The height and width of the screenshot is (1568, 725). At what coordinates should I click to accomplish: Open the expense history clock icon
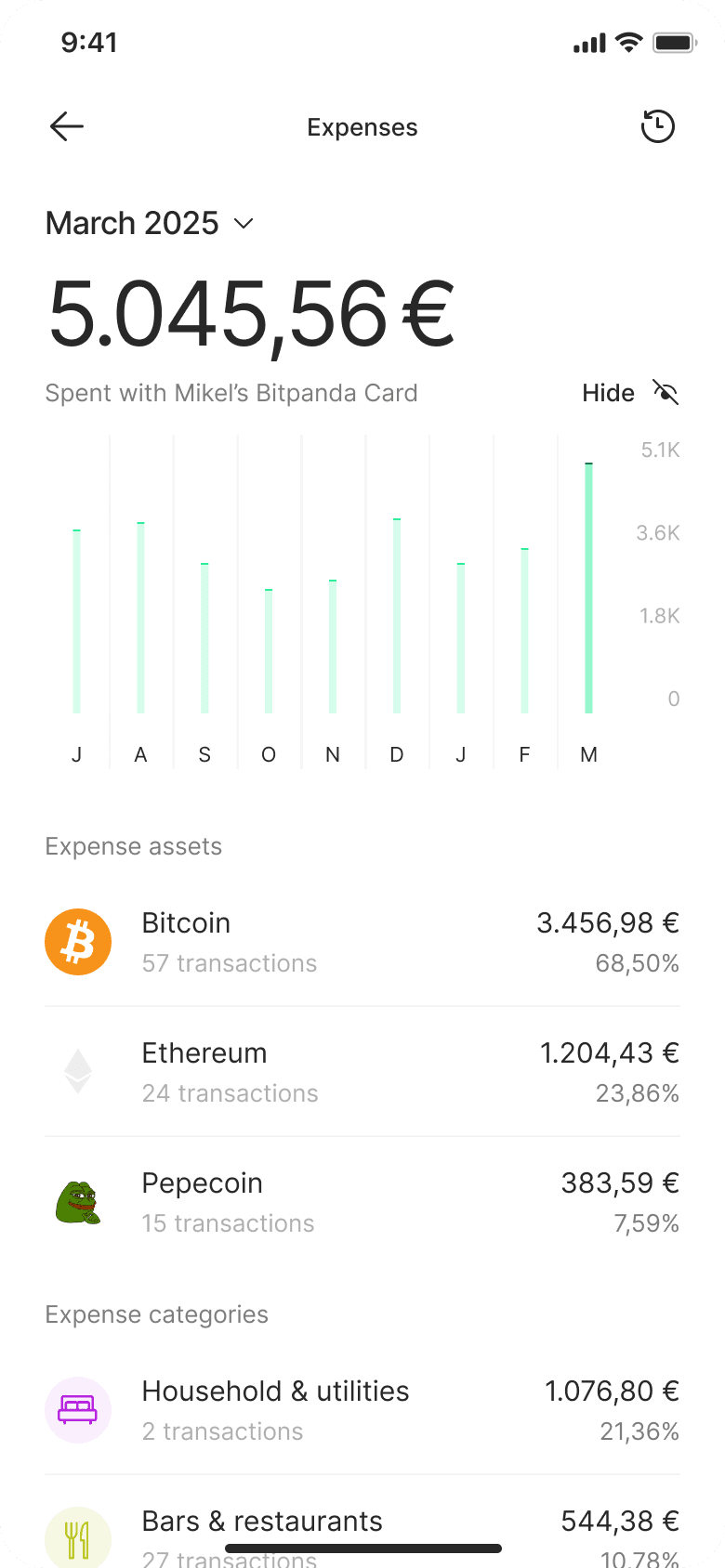(657, 126)
